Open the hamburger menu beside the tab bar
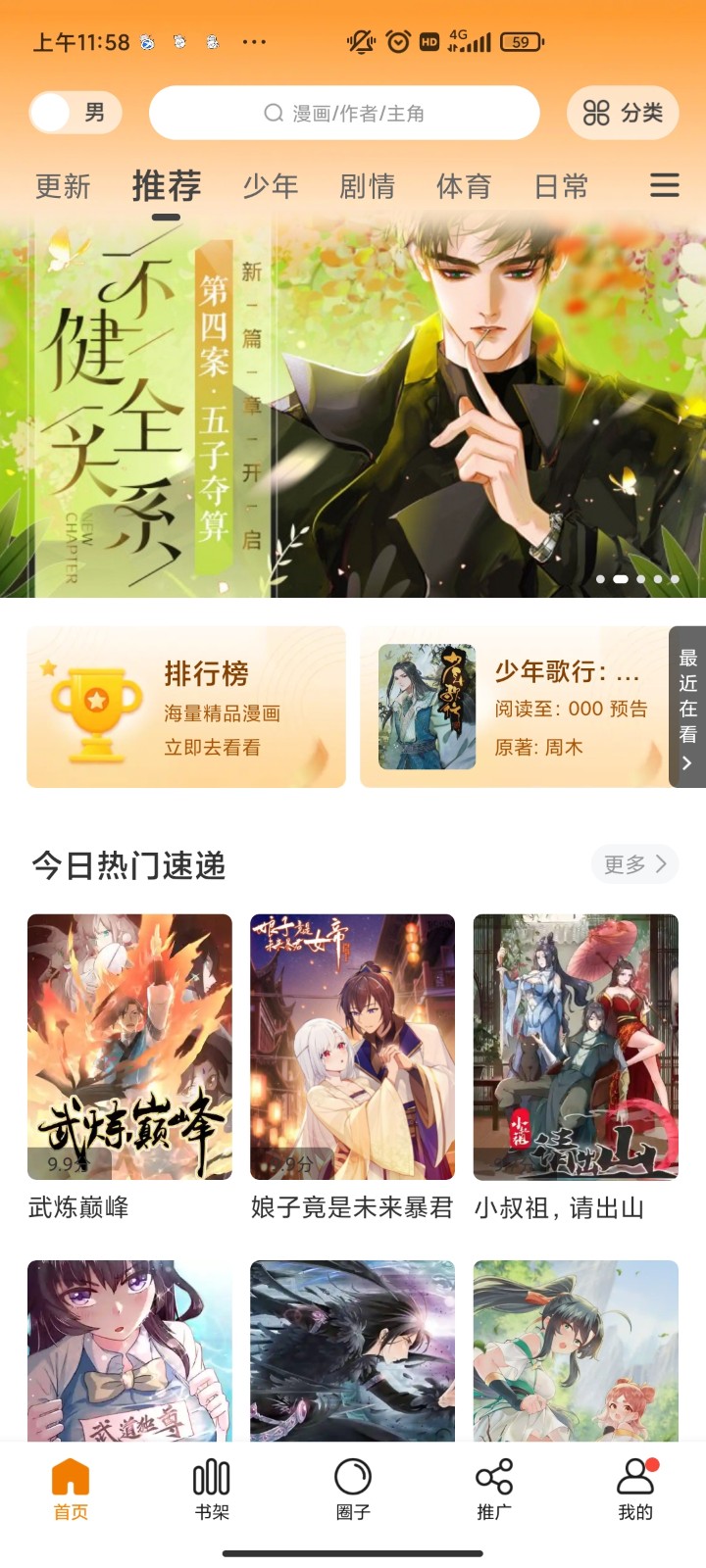Image resolution: width=706 pixels, height=1568 pixels. click(665, 186)
